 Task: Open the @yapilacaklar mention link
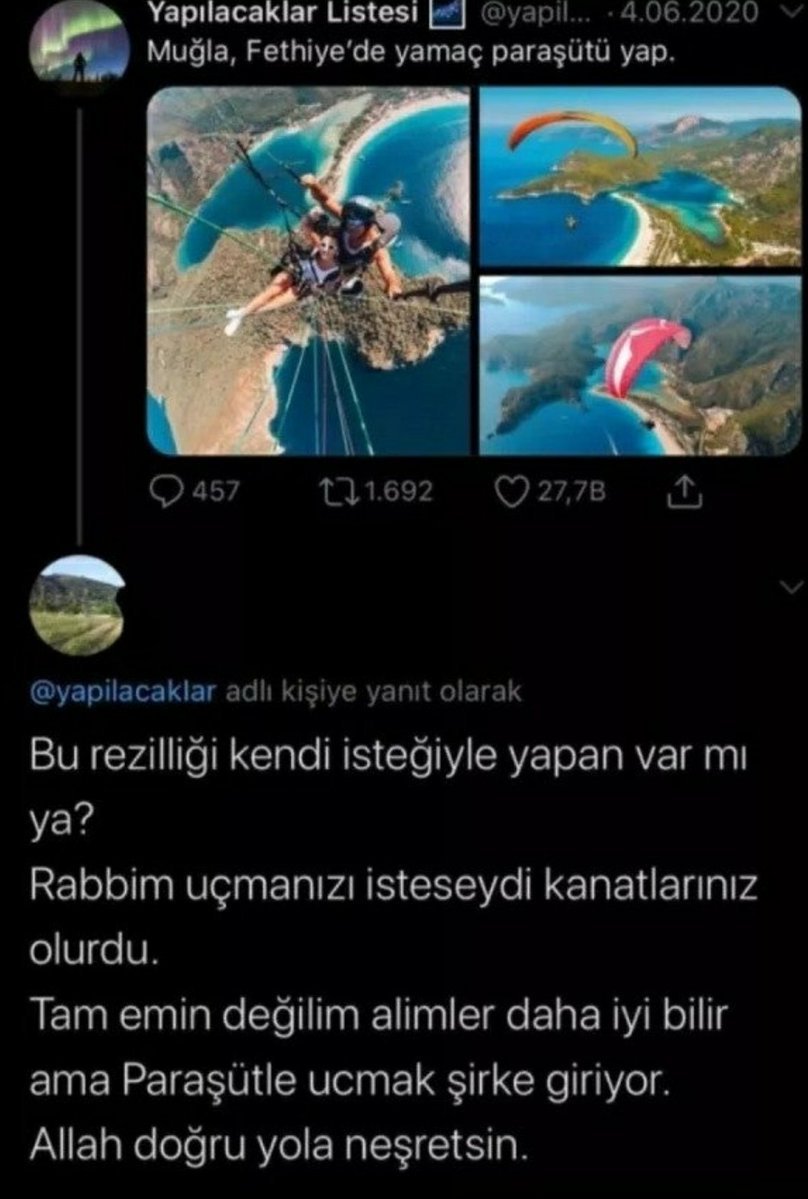coord(126,693)
